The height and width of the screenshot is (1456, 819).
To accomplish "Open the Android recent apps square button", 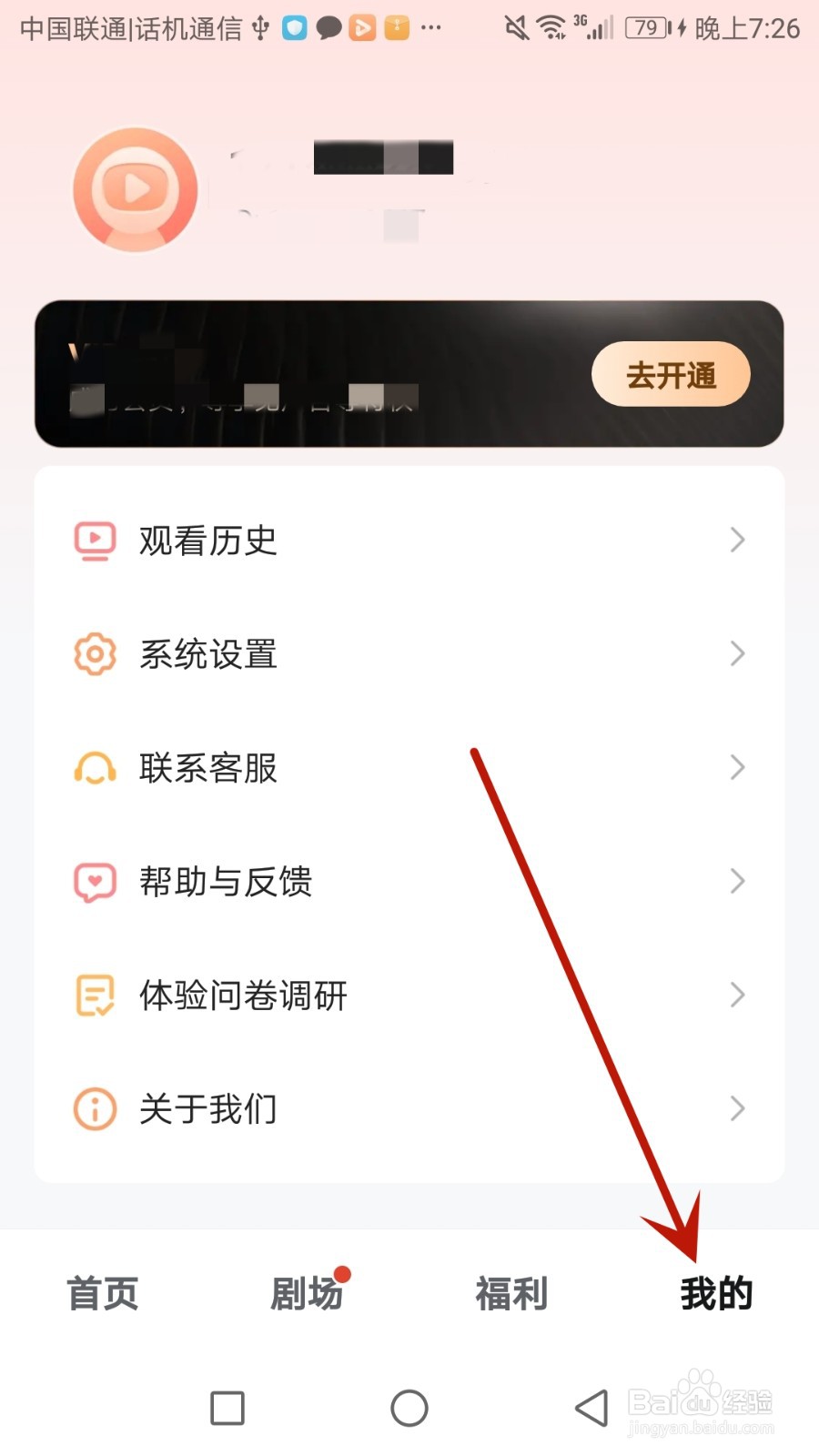I will tap(227, 1406).
